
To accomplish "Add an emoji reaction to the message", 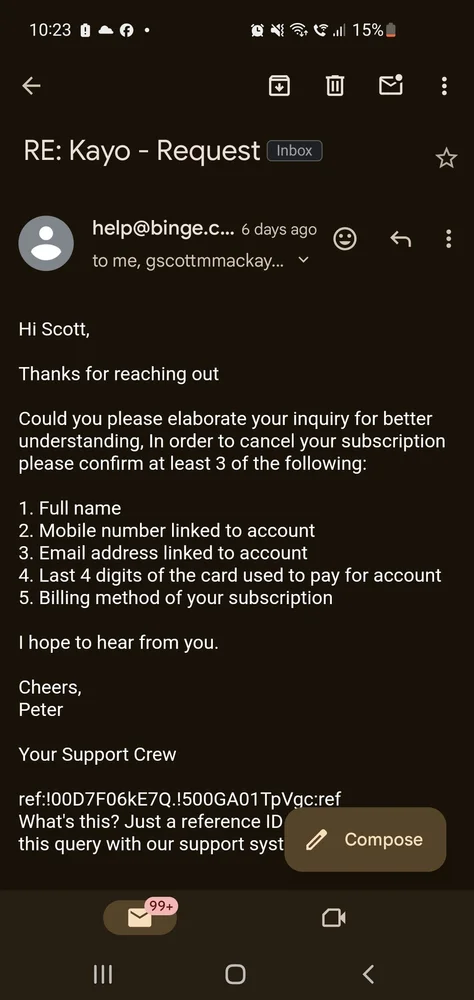I will [x=345, y=239].
